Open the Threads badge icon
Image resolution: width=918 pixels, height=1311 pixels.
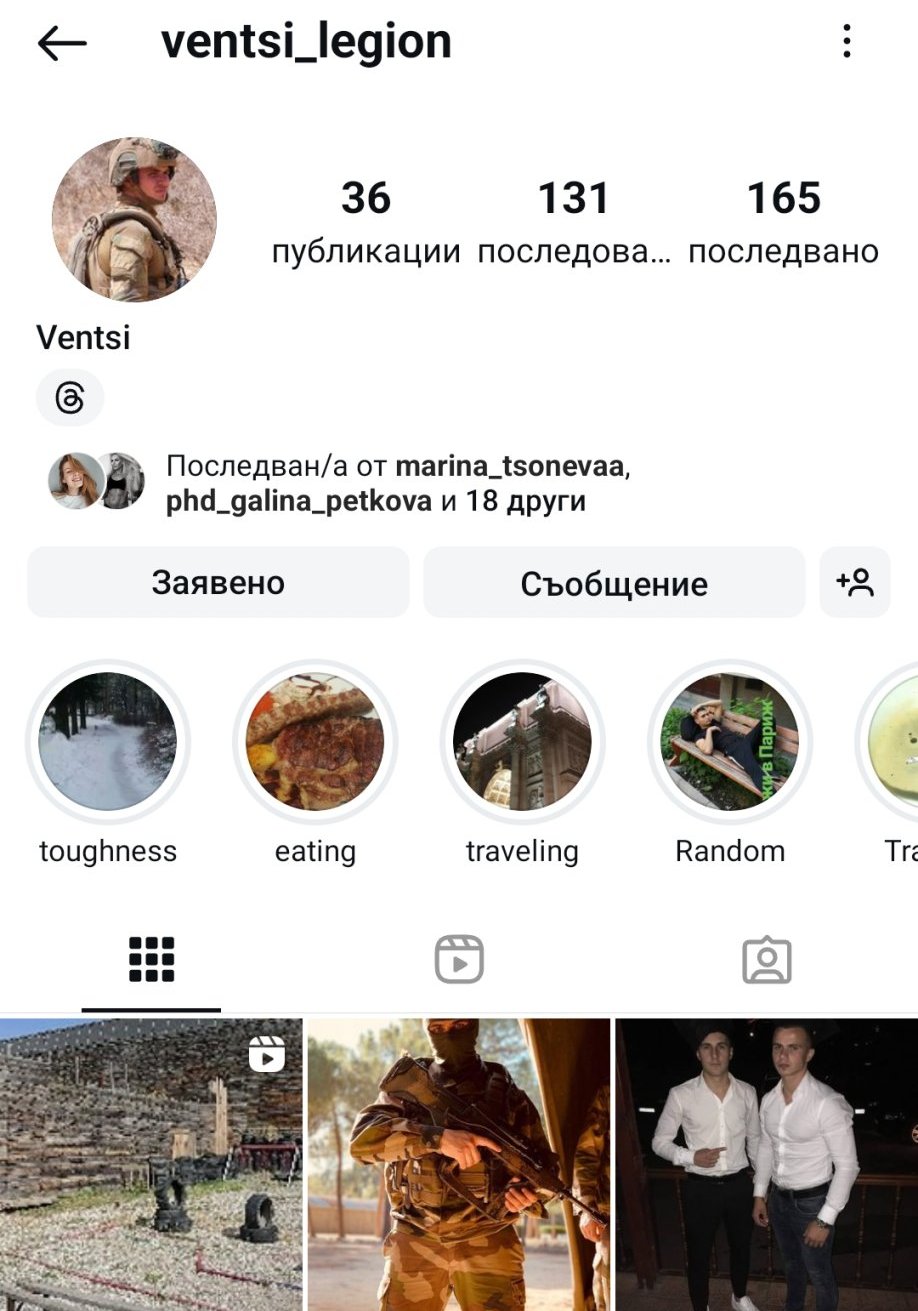(70, 399)
